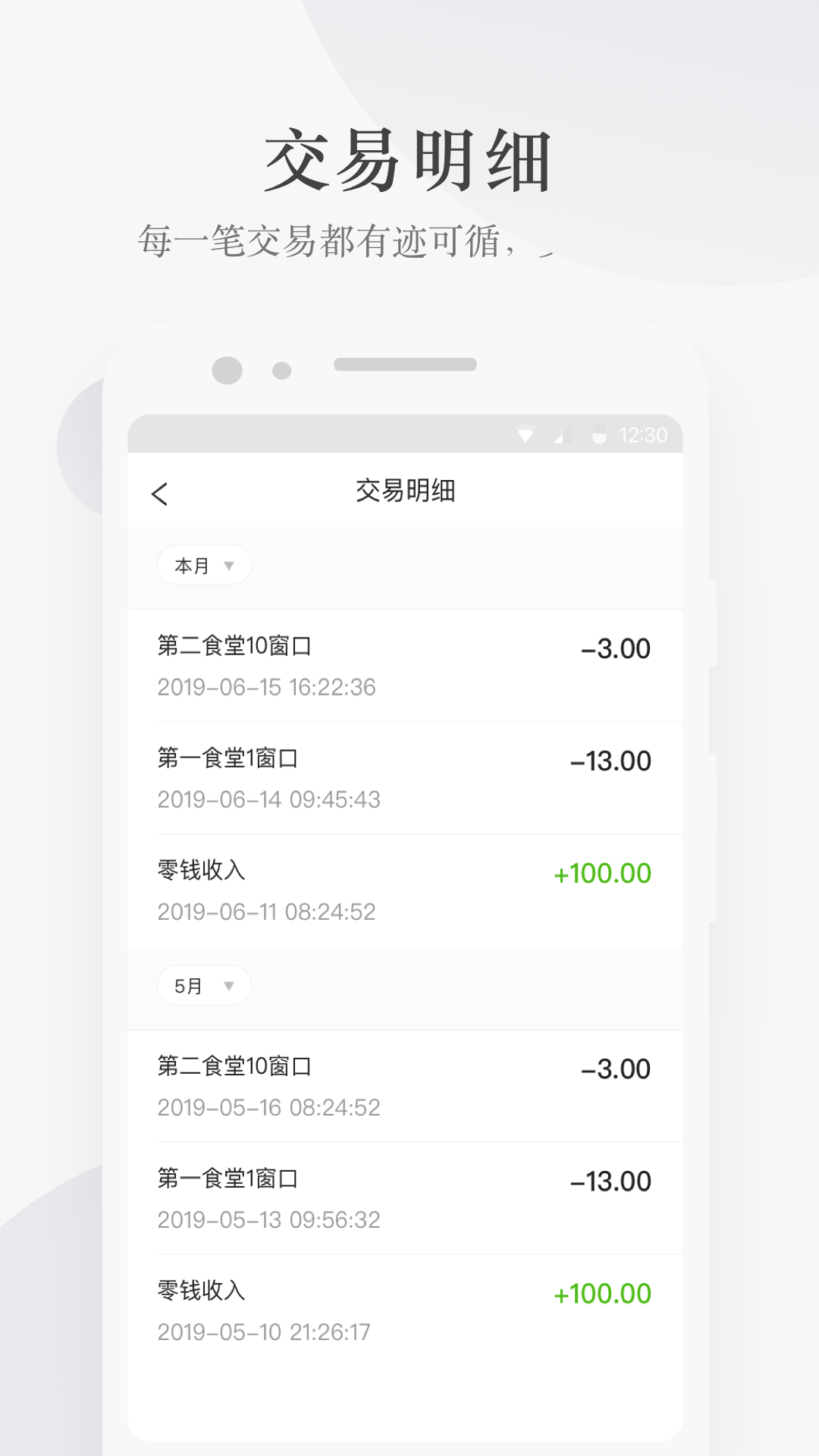The width and height of the screenshot is (819, 1456).
Task: Click the Wi-Fi icon in the status bar
Action: click(x=525, y=435)
